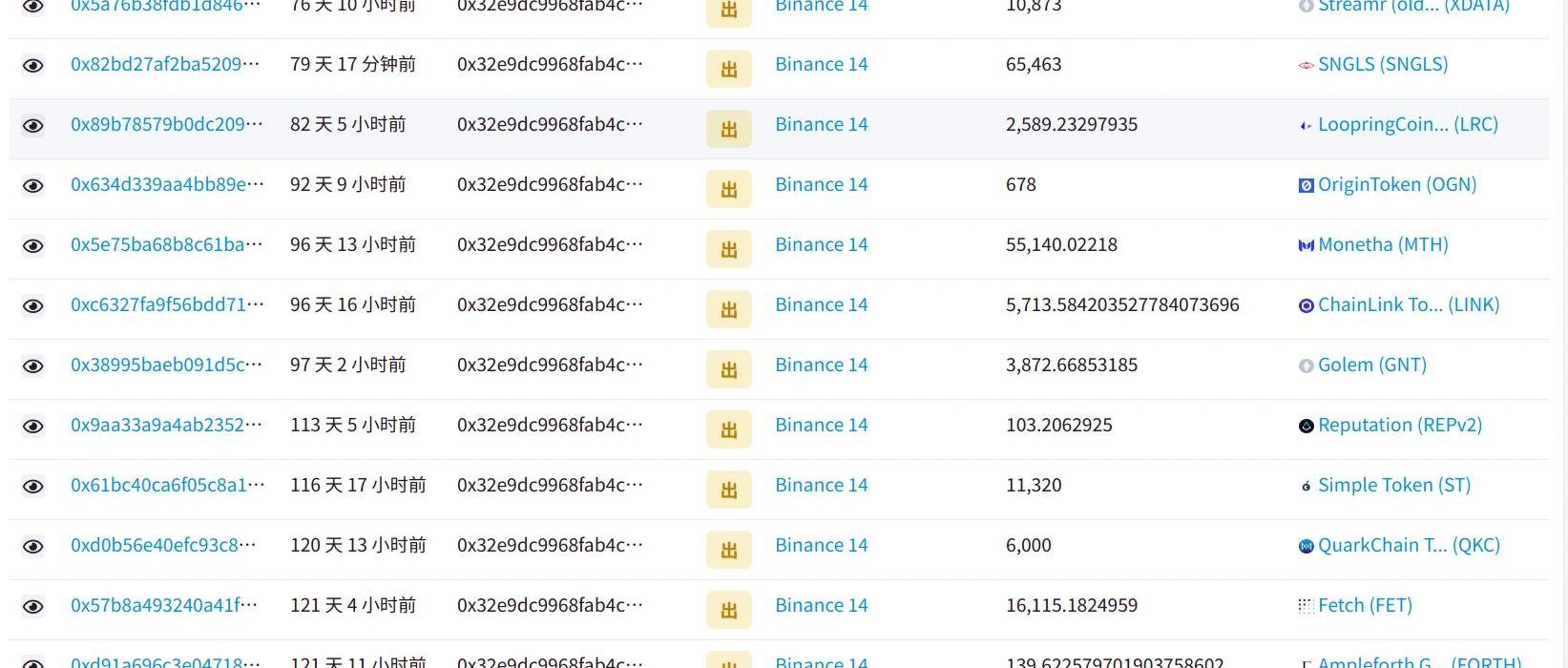Open the LoopringCoin (LRC) token link
The image size is (1568, 668).
click(x=1407, y=124)
